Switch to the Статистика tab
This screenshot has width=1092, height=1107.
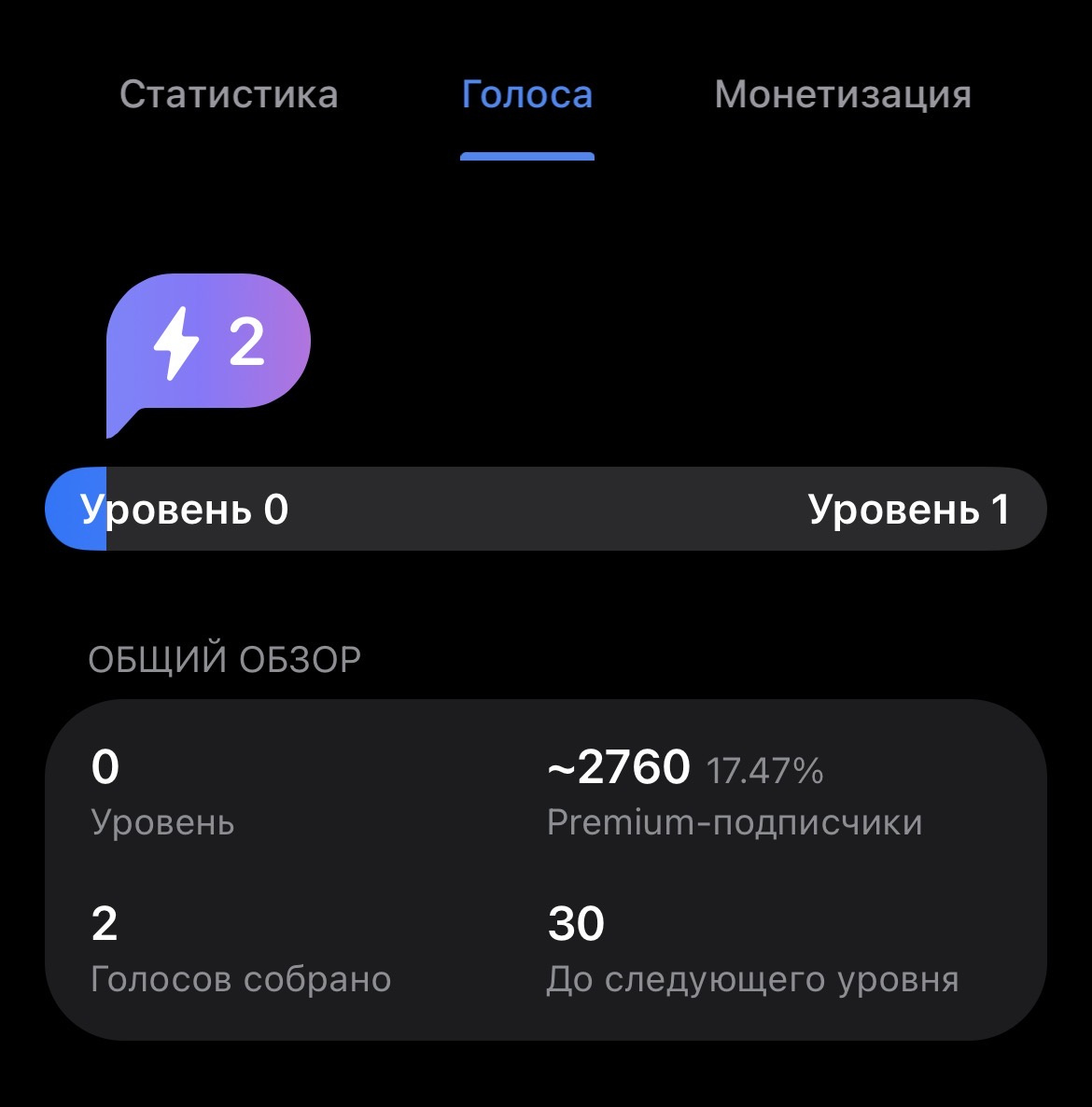pyautogui.click(x=229, y=95)
